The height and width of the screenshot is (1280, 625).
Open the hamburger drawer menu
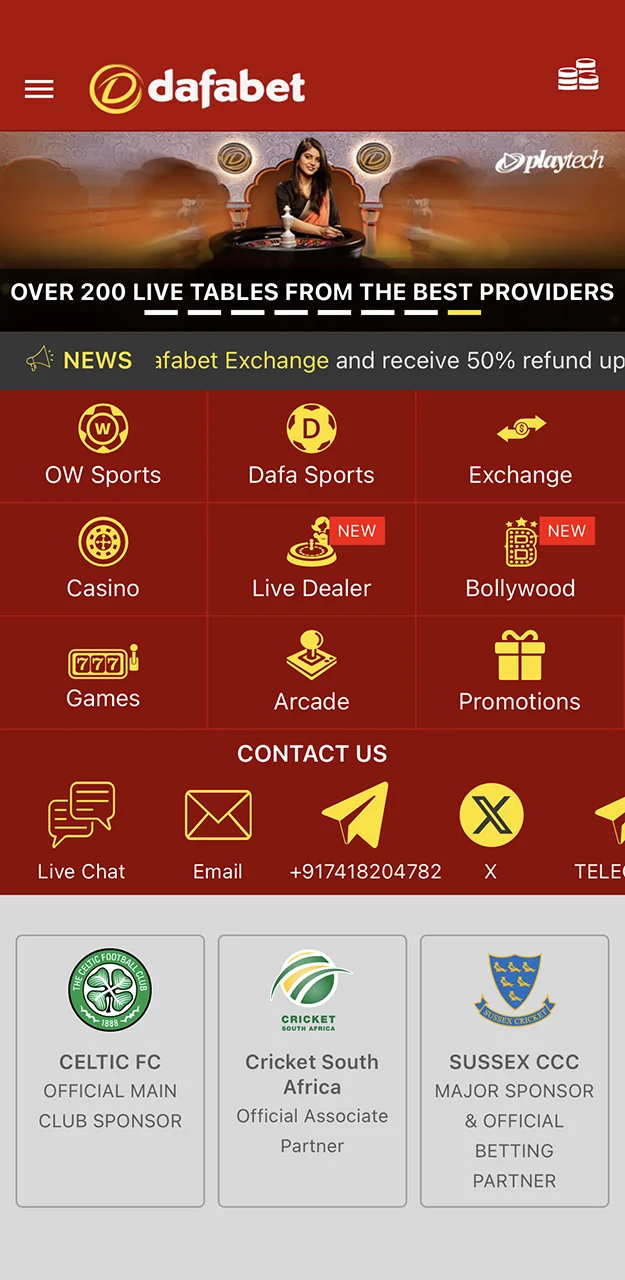pyautogui.click(x=39, y=90)
